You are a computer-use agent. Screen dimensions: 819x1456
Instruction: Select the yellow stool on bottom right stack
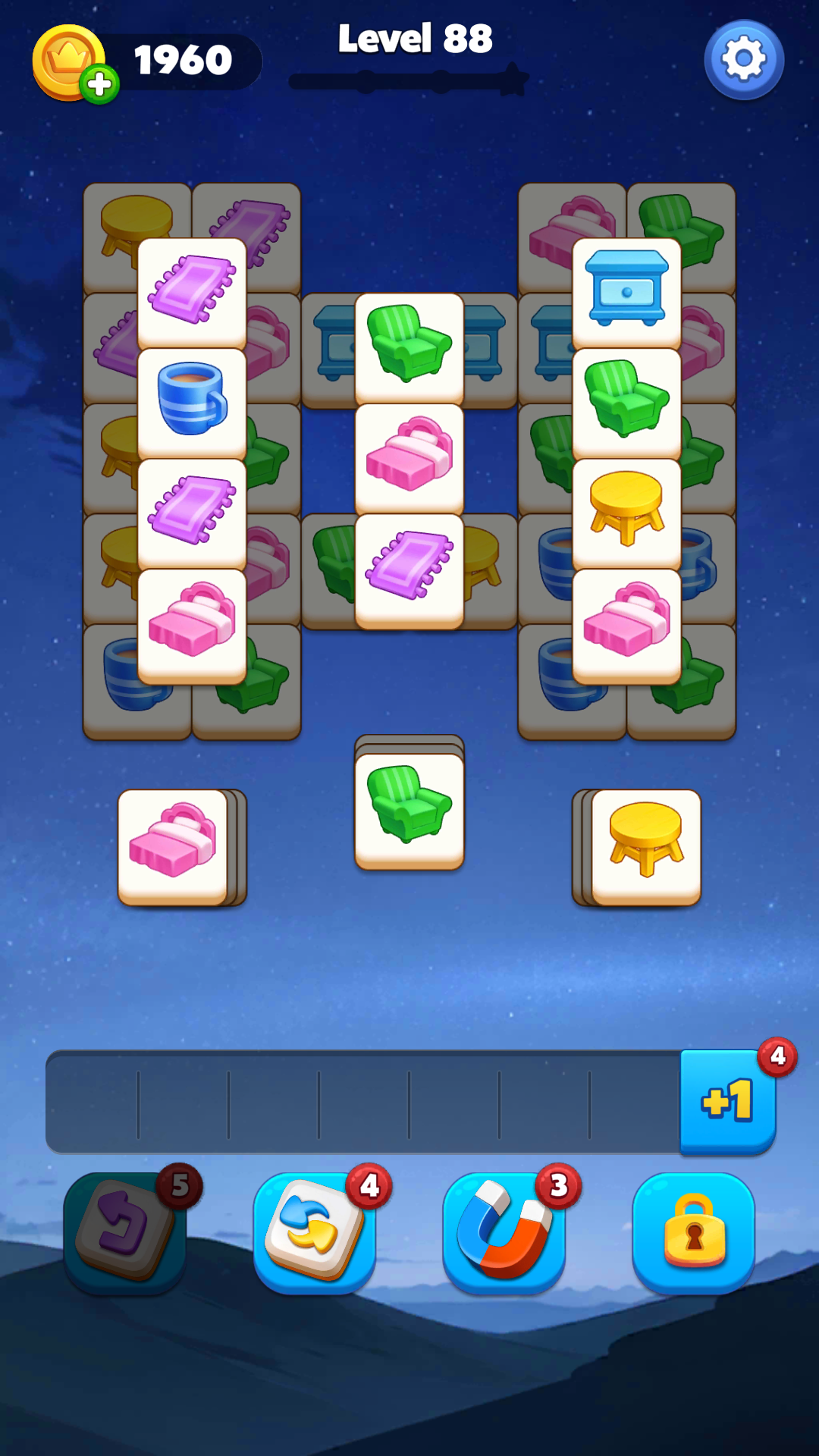click(x=646, y=846)
